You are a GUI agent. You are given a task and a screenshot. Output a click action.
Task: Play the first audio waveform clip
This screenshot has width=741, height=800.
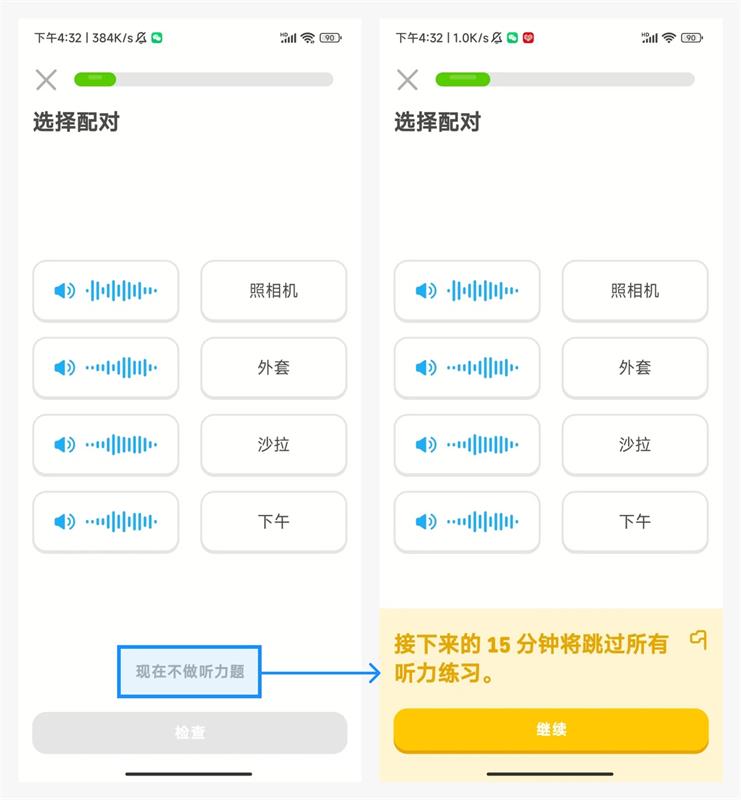106,291
